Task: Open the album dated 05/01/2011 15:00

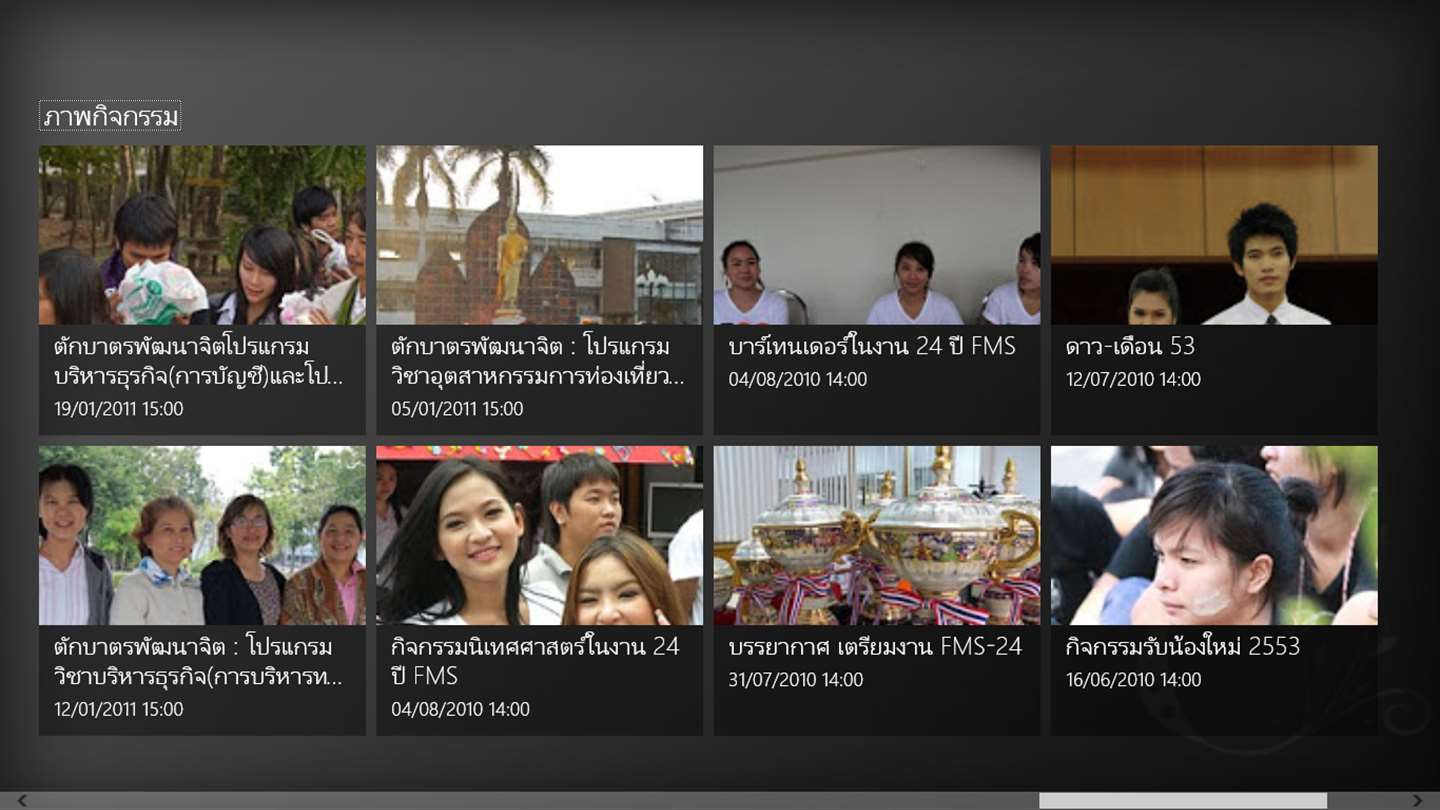Action: click(539, 290)
